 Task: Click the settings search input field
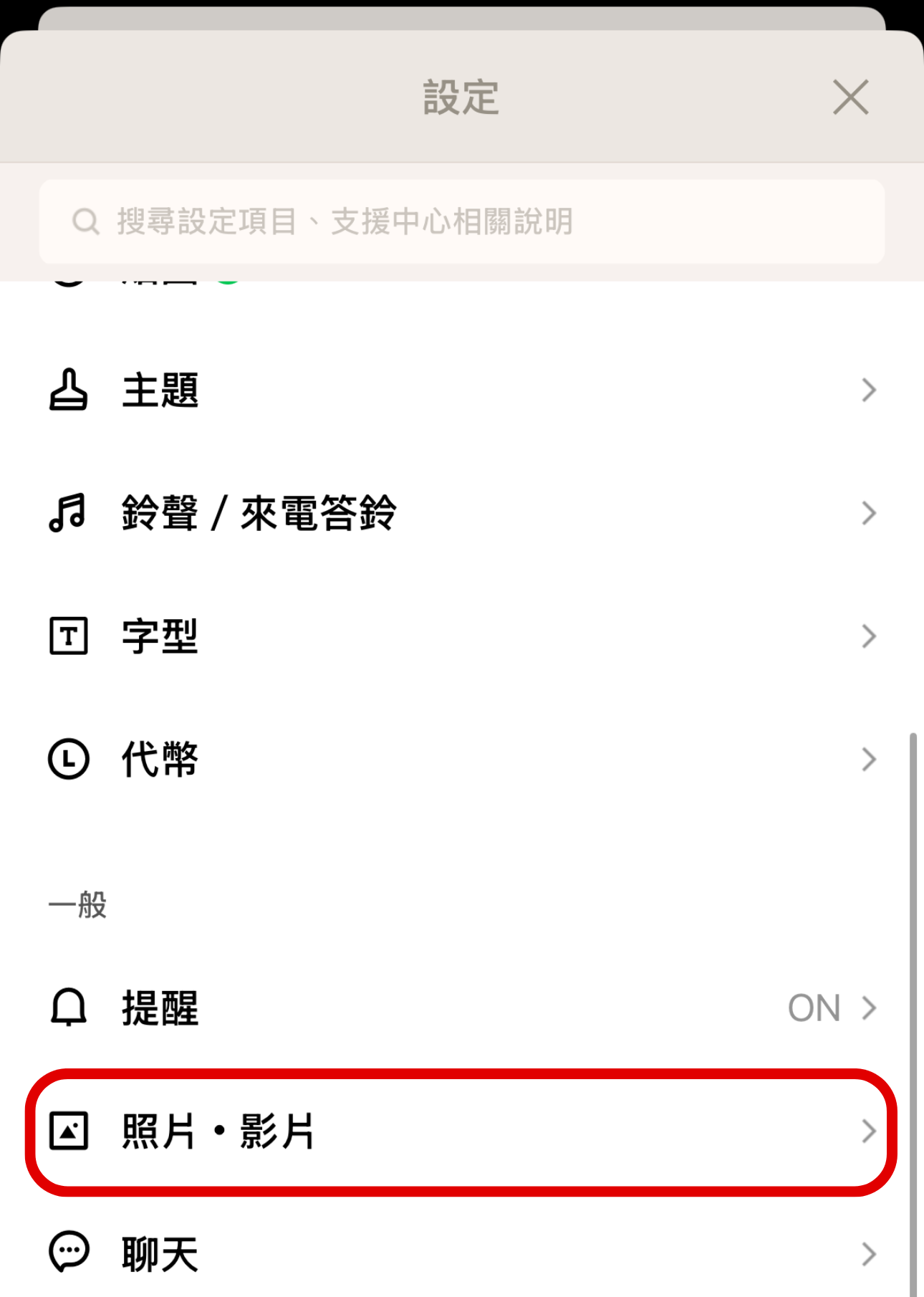pos(462,221)
